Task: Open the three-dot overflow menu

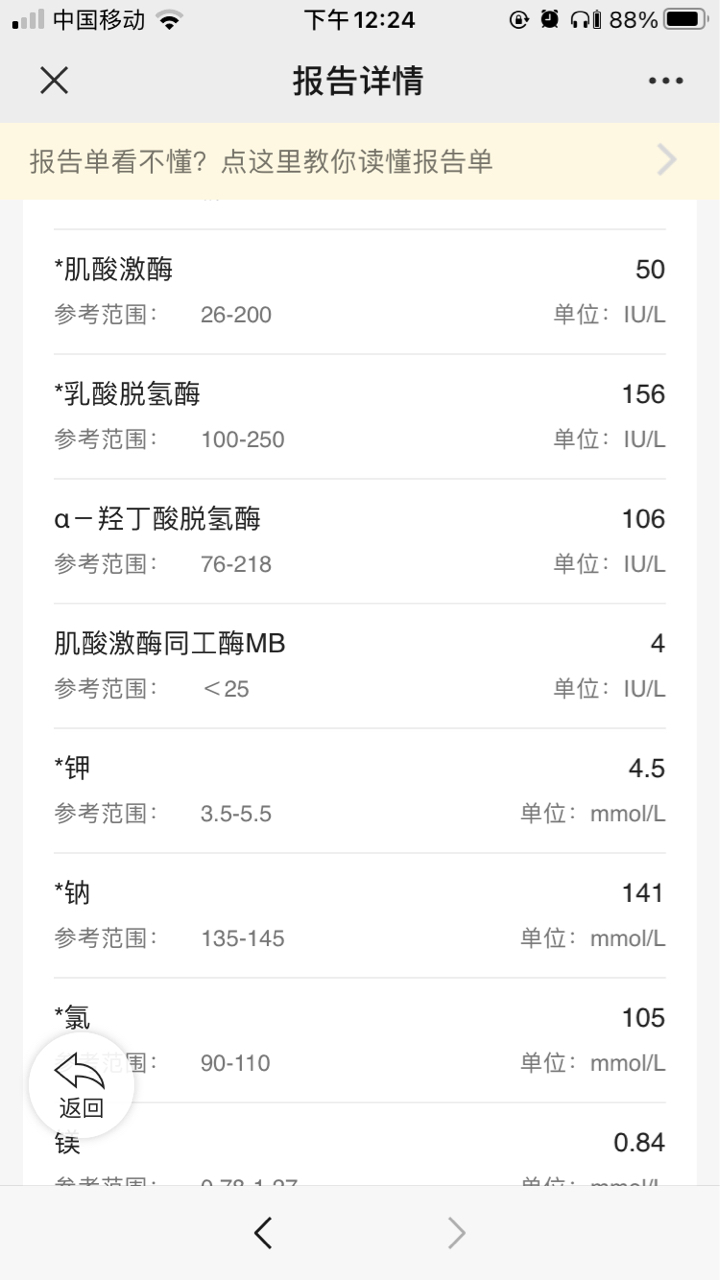Action: coord(665,81)
